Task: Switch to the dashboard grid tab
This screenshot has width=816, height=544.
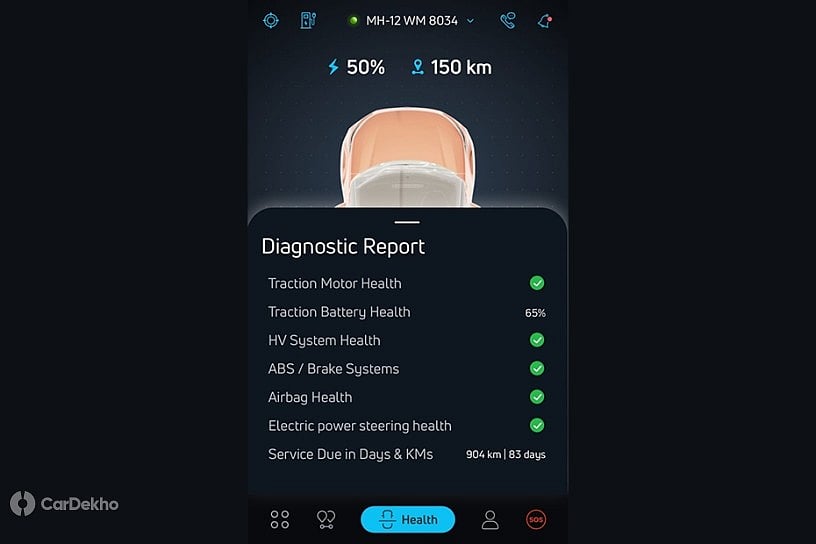Action: (280, 519)
